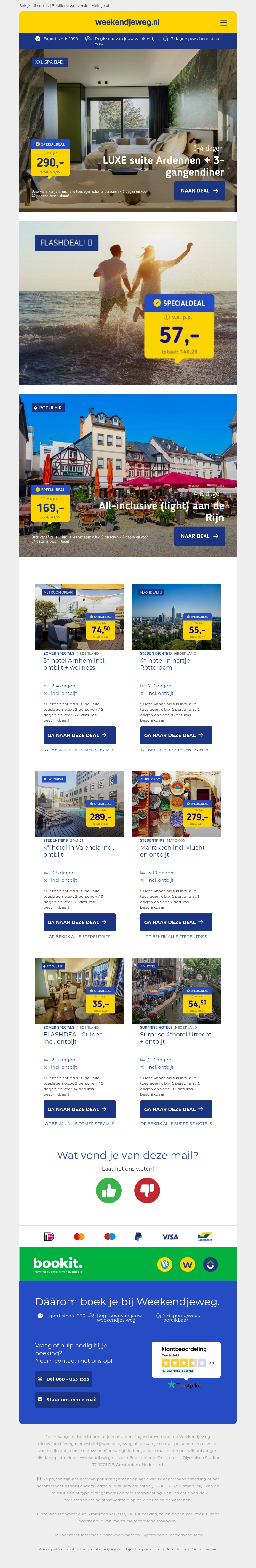
Task: Tap NAAR DEAL for LUXE suite Ardennen
Action: click(x=199, y=190)
